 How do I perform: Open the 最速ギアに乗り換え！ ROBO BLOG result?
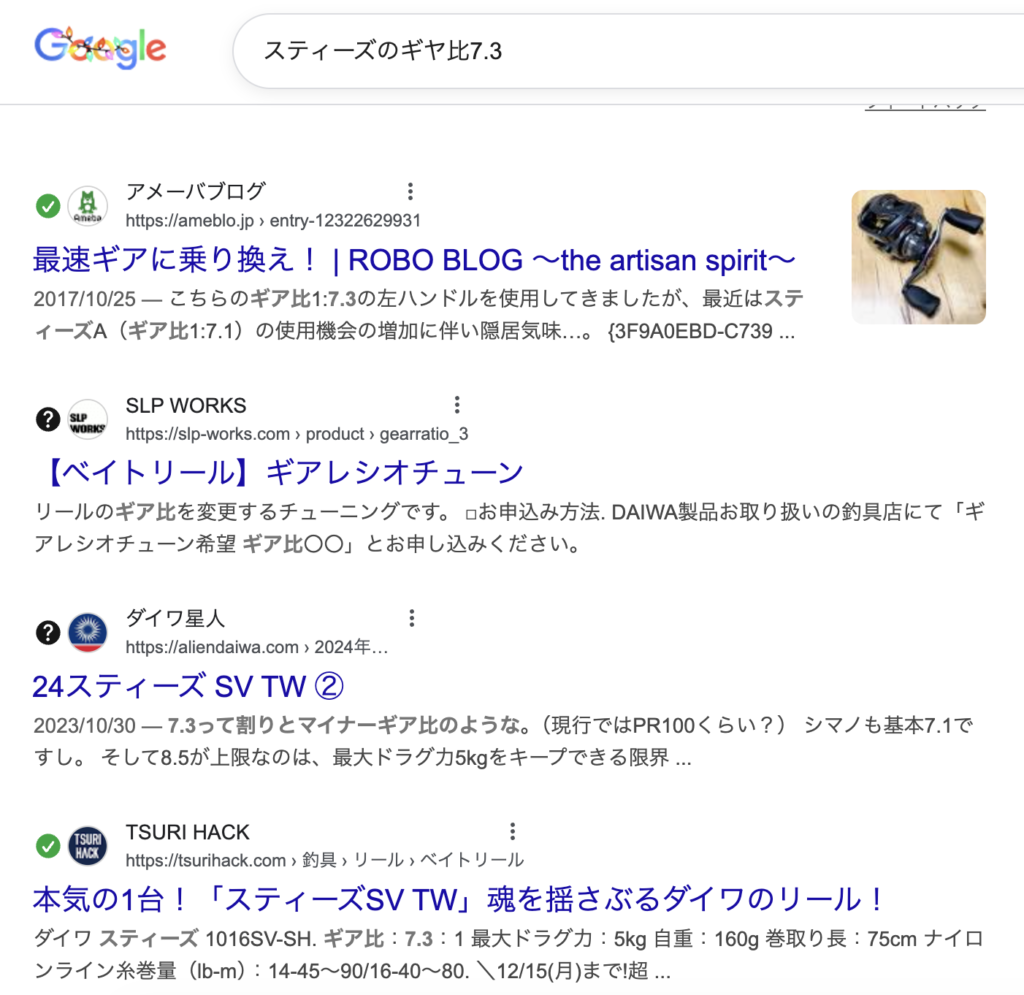click(414, 261)
